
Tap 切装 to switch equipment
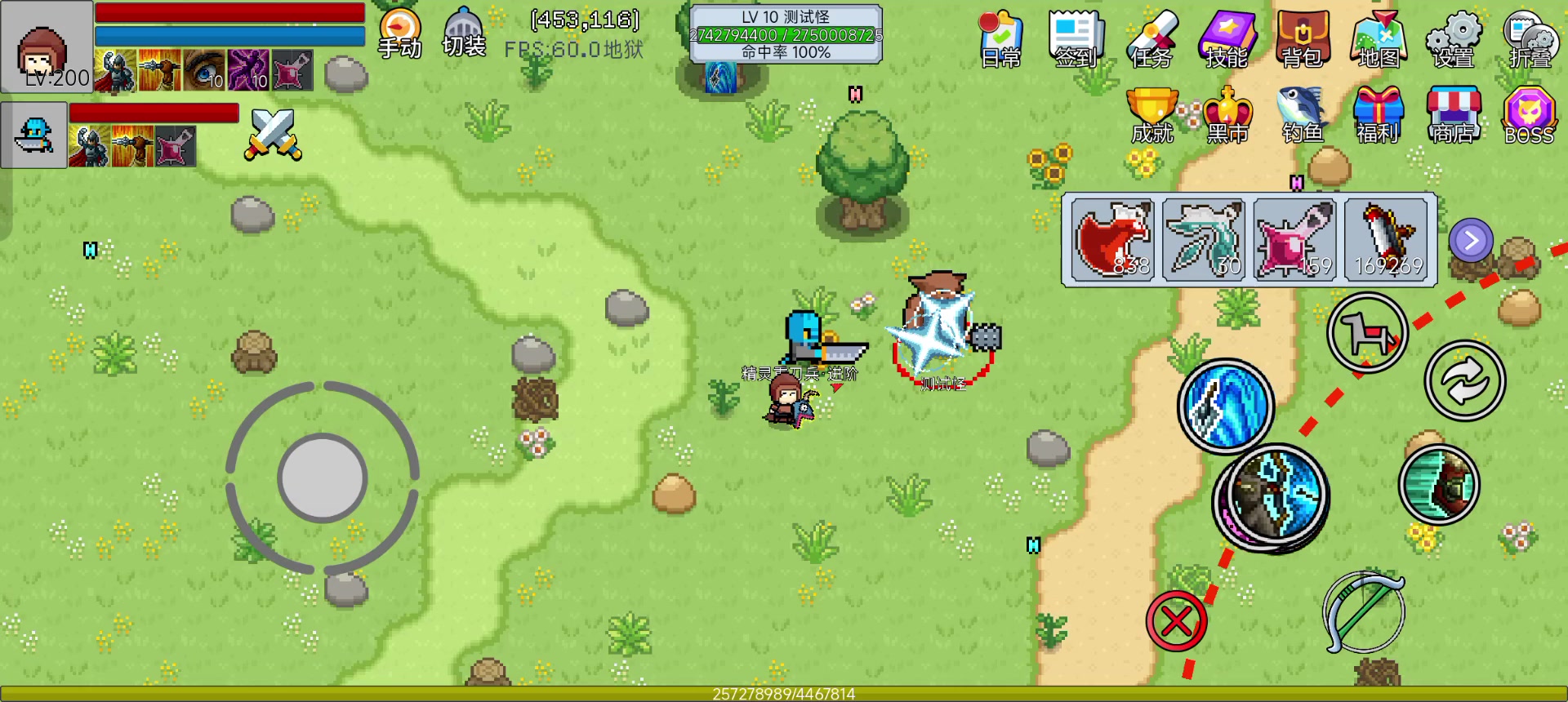click(x=464, y=34)
